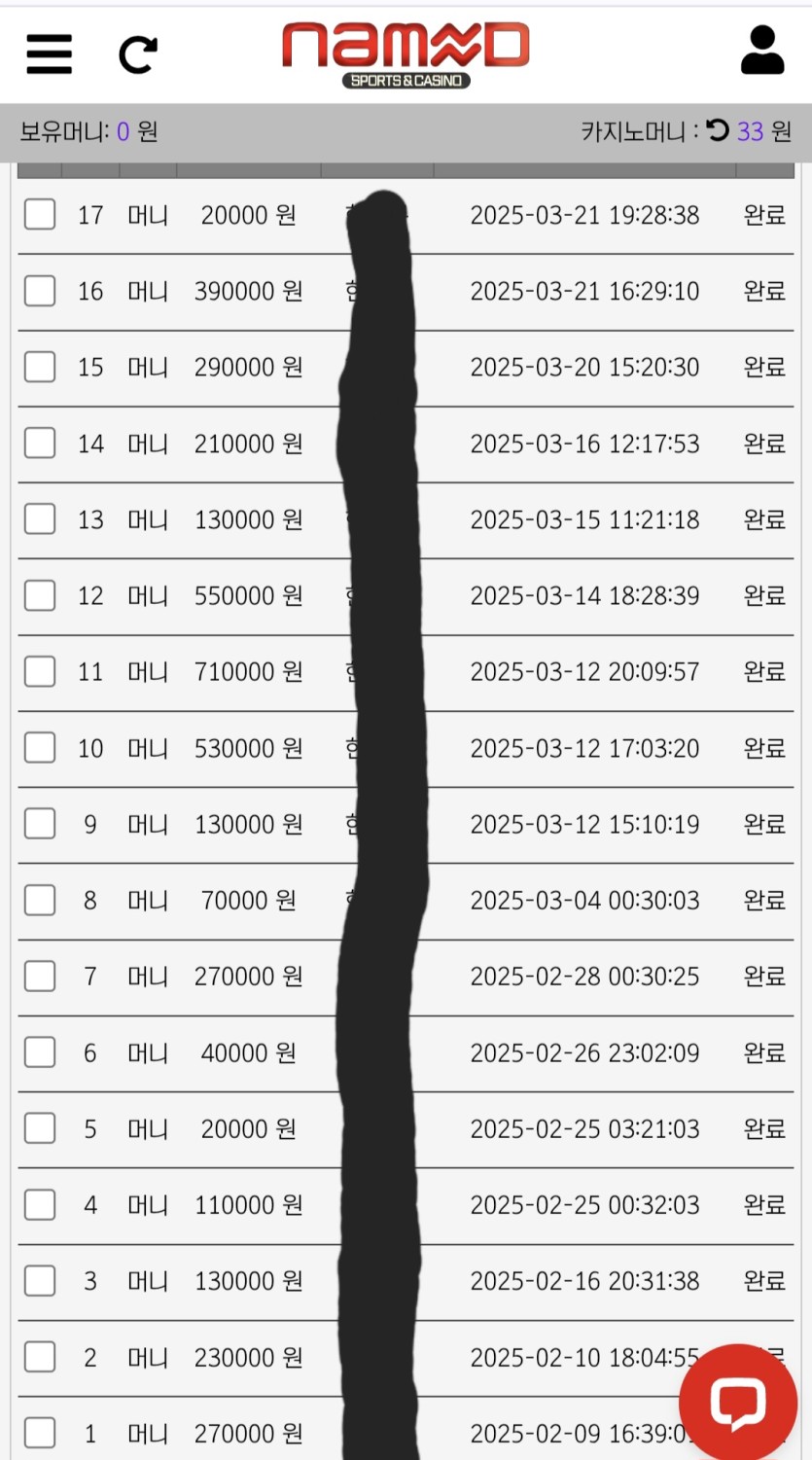Open the live chat support button
812x1460 pixels.
(738, 1402)
